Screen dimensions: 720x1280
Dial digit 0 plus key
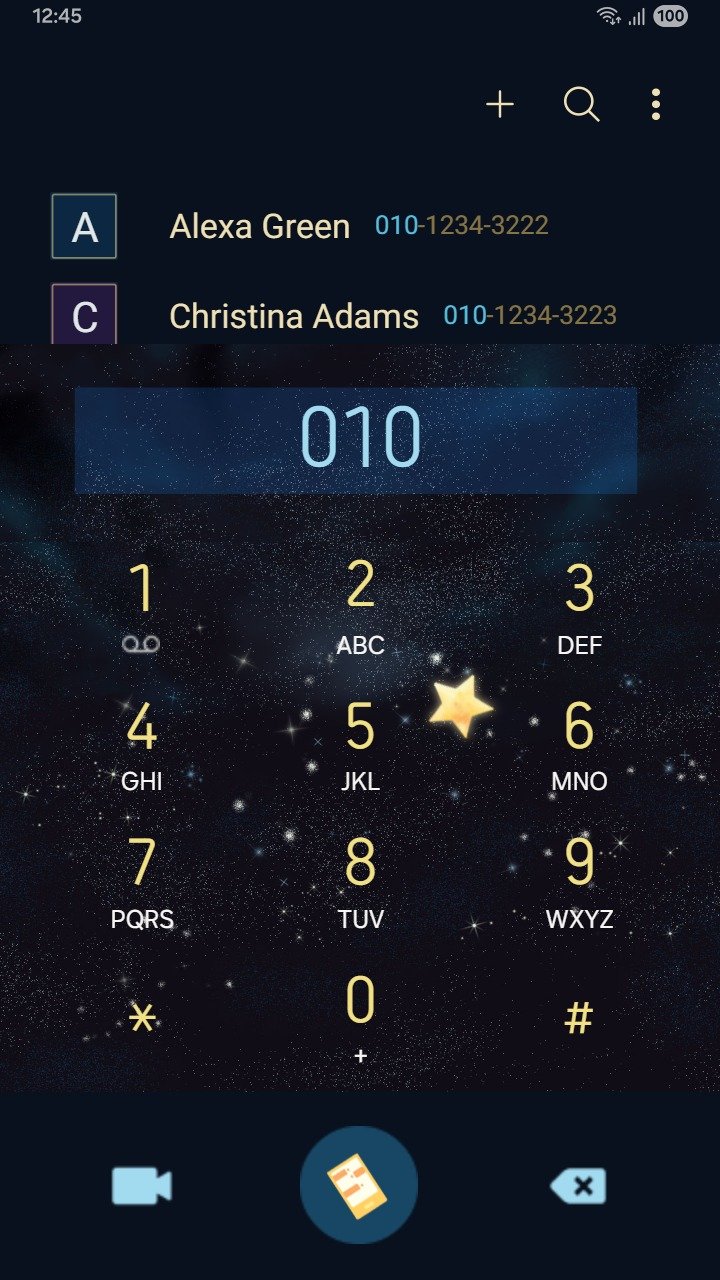click(x=360, y=1015)
